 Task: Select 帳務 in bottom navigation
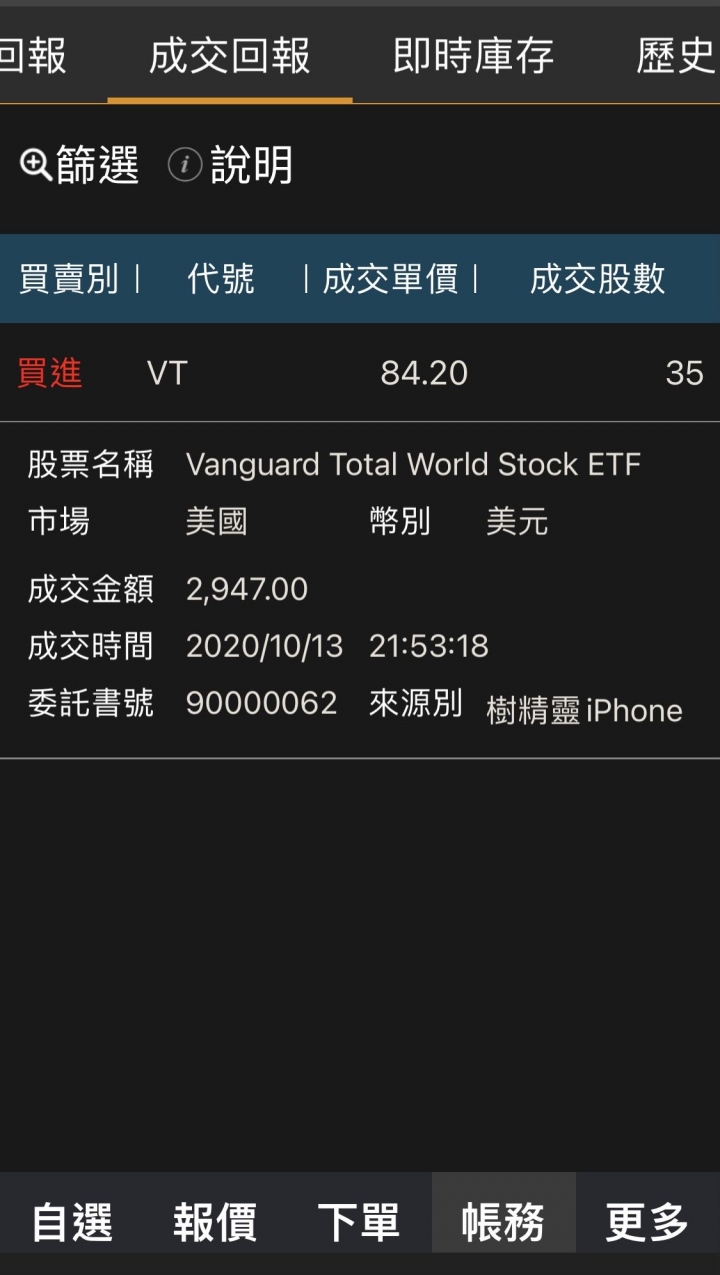pos(504,1222)
